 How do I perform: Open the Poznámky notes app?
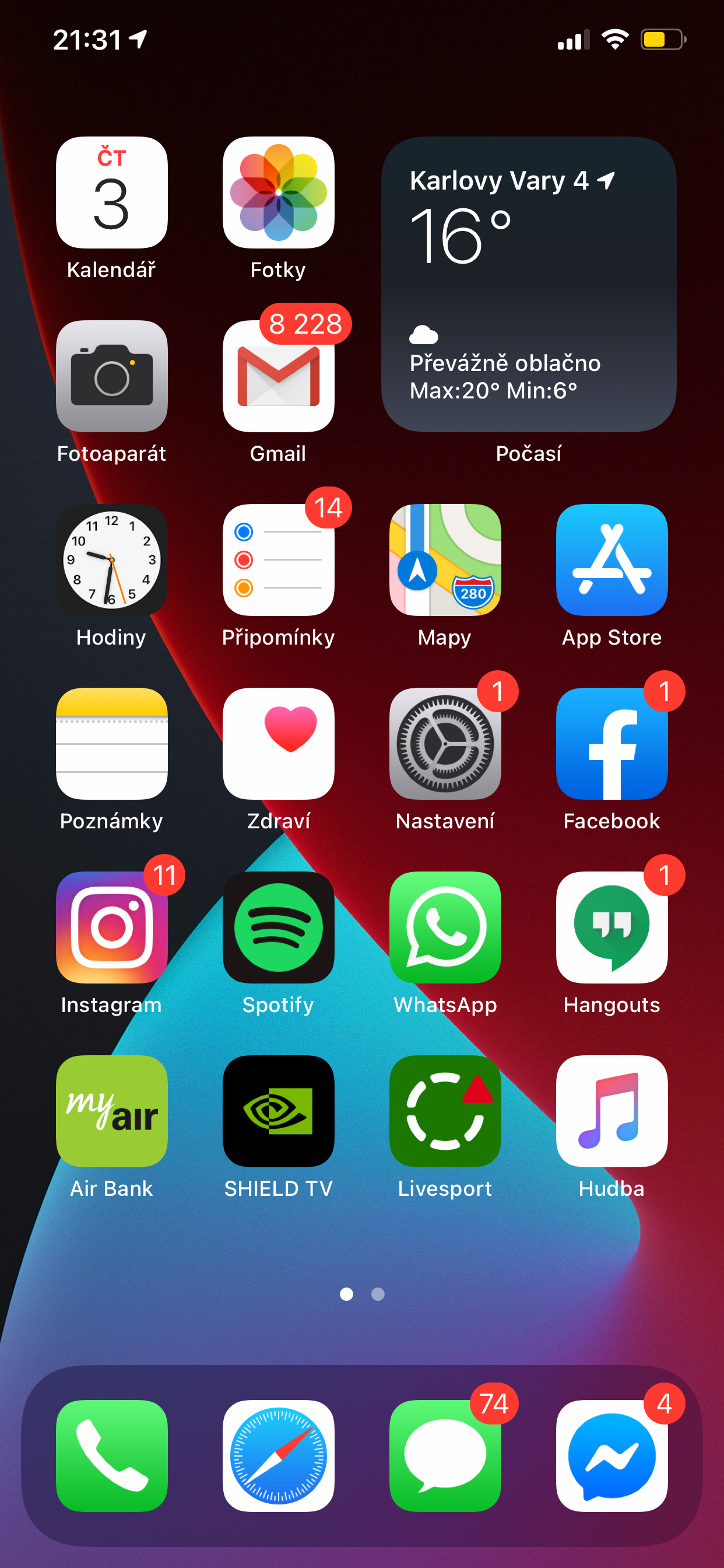111,744
